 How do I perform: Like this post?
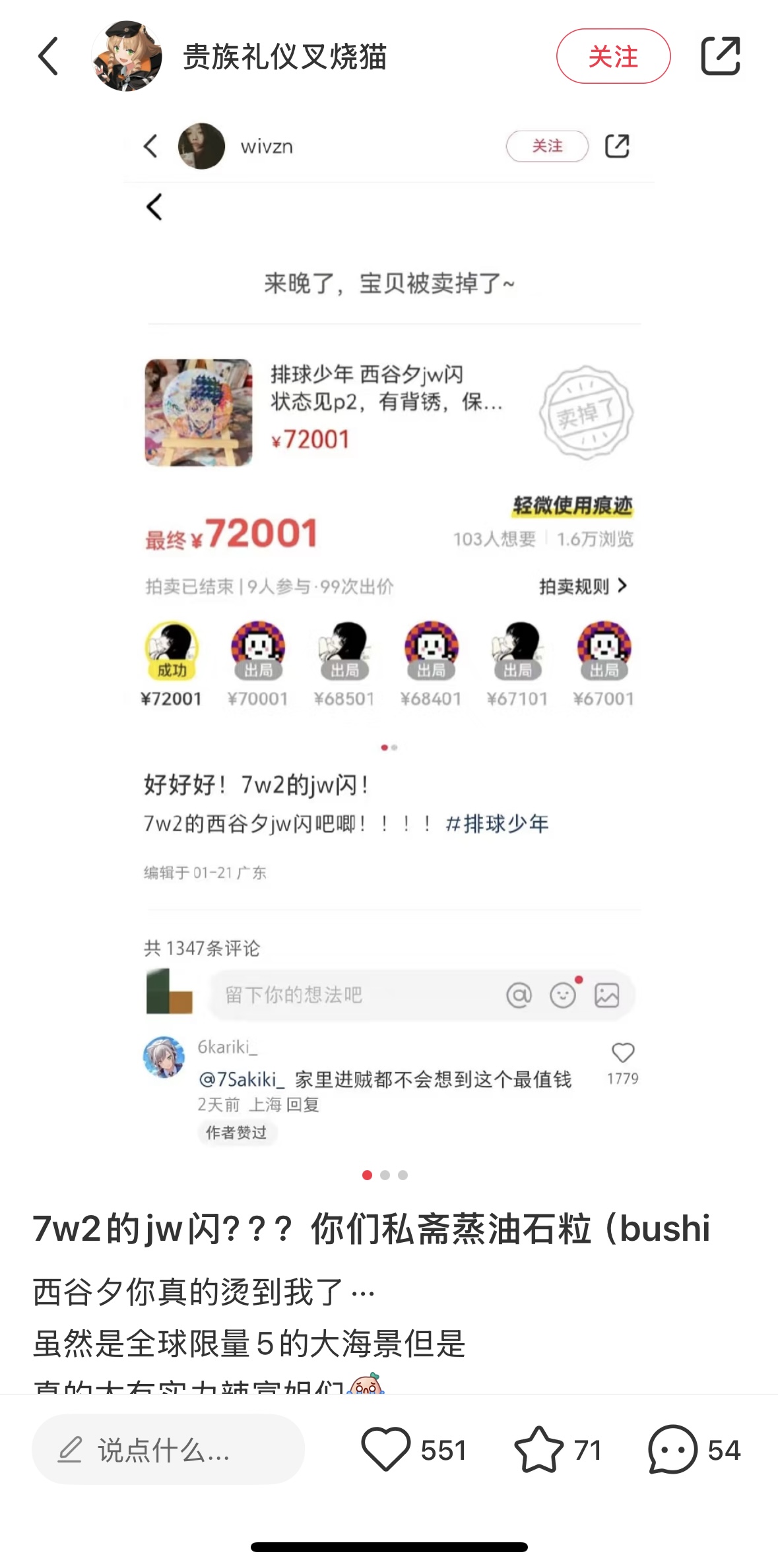[386, 1449]
